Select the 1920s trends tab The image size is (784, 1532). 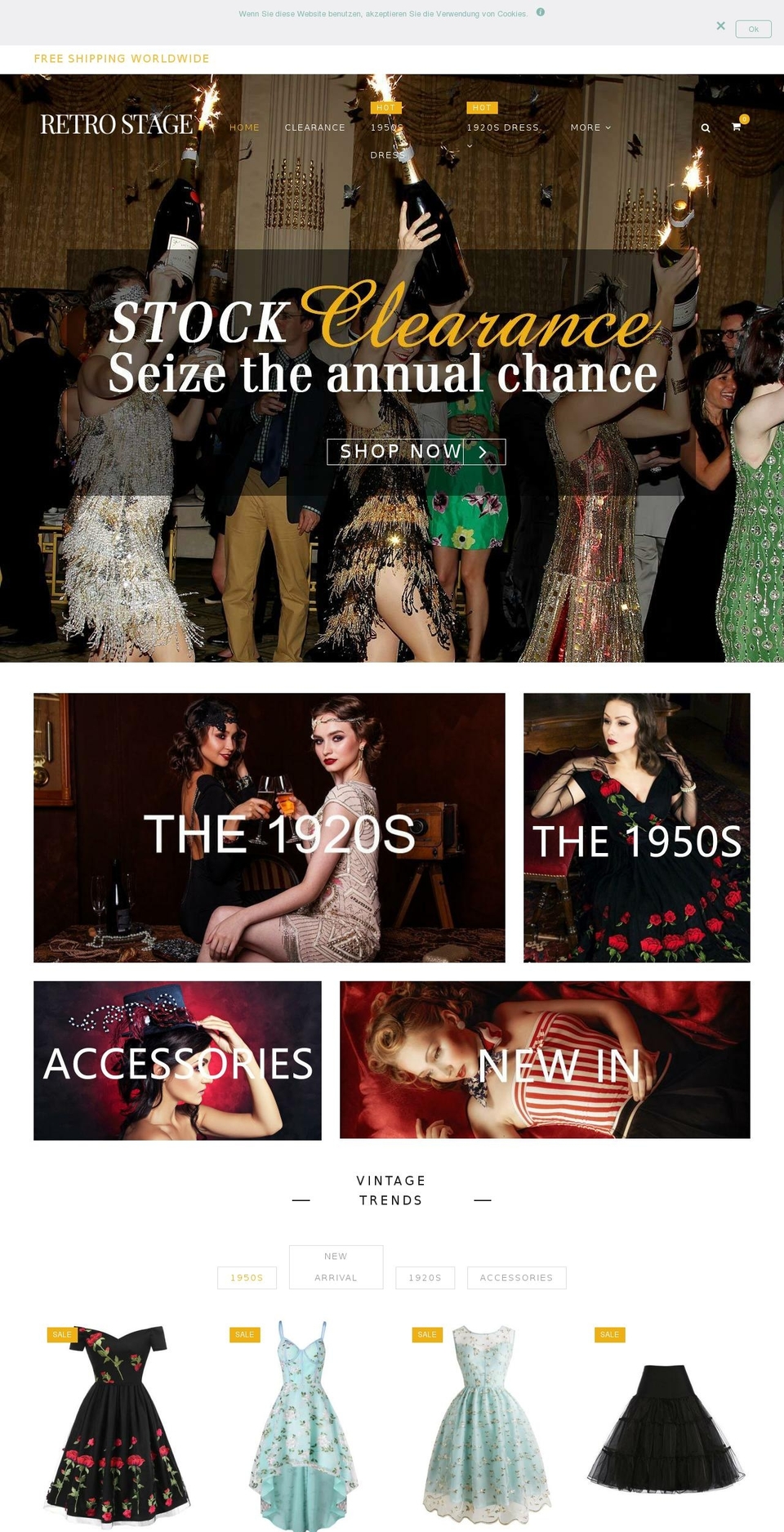coord(425,1278)
